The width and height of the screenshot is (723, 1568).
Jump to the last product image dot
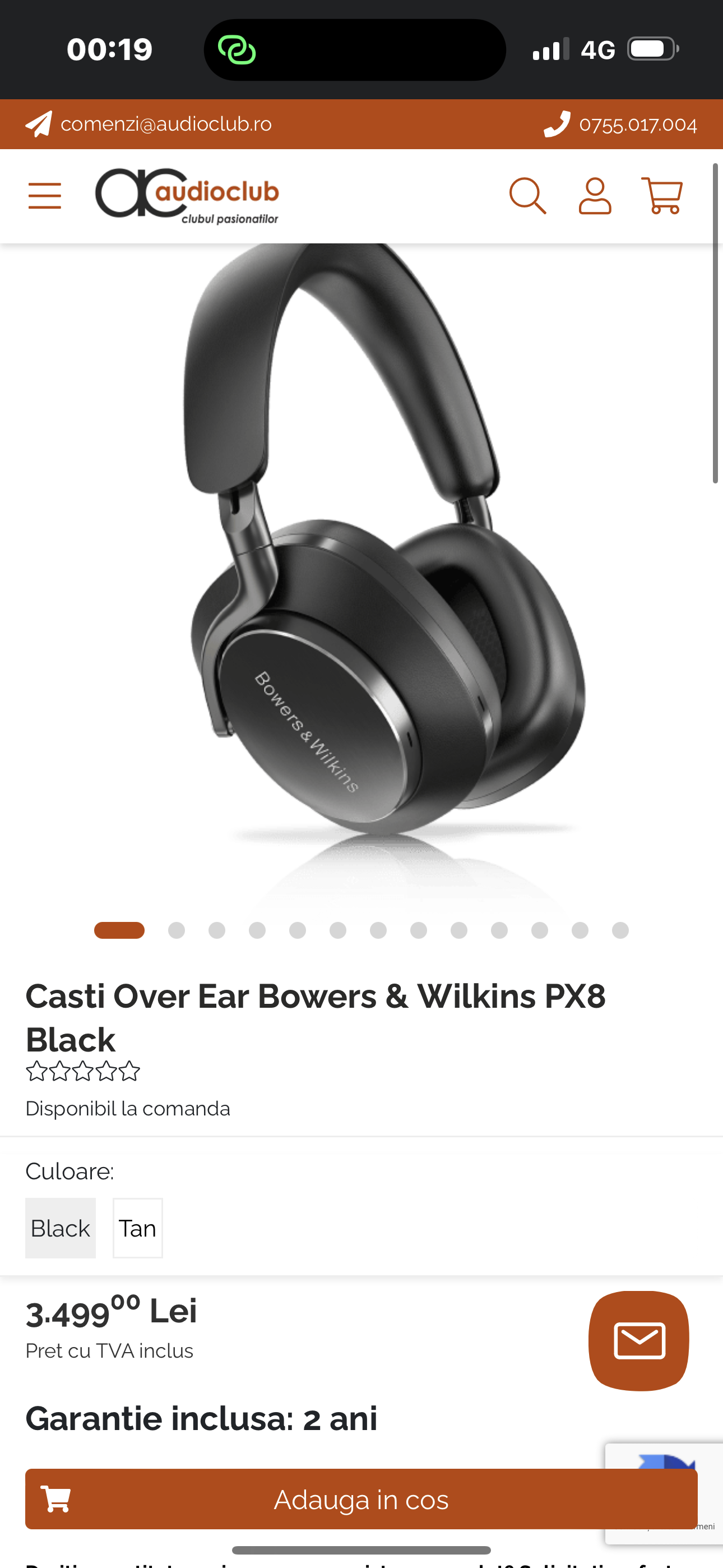pos(620,930)
